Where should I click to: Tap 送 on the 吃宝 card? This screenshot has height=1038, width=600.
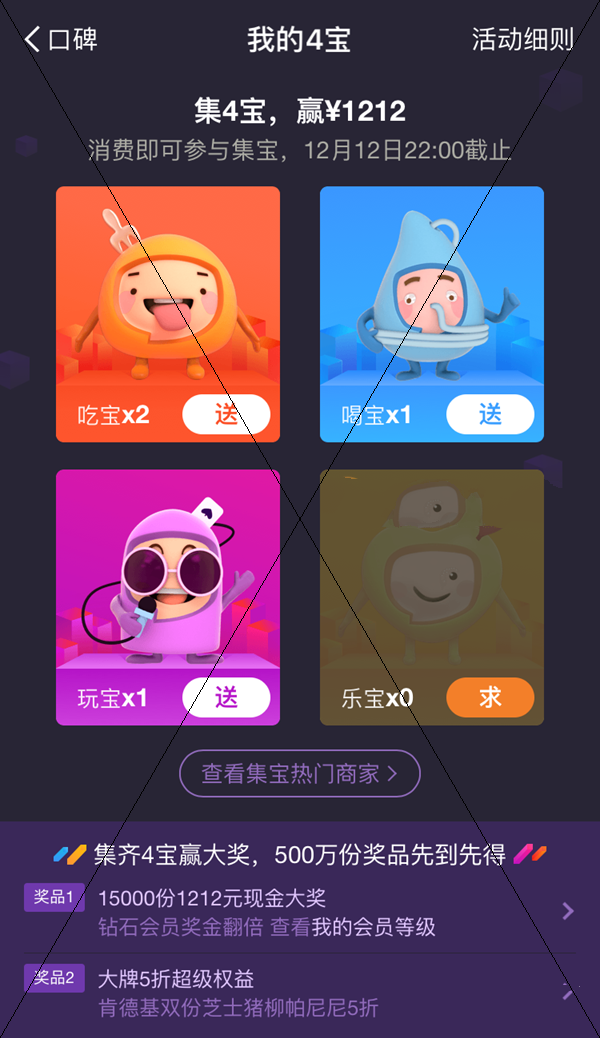point(226,414)
